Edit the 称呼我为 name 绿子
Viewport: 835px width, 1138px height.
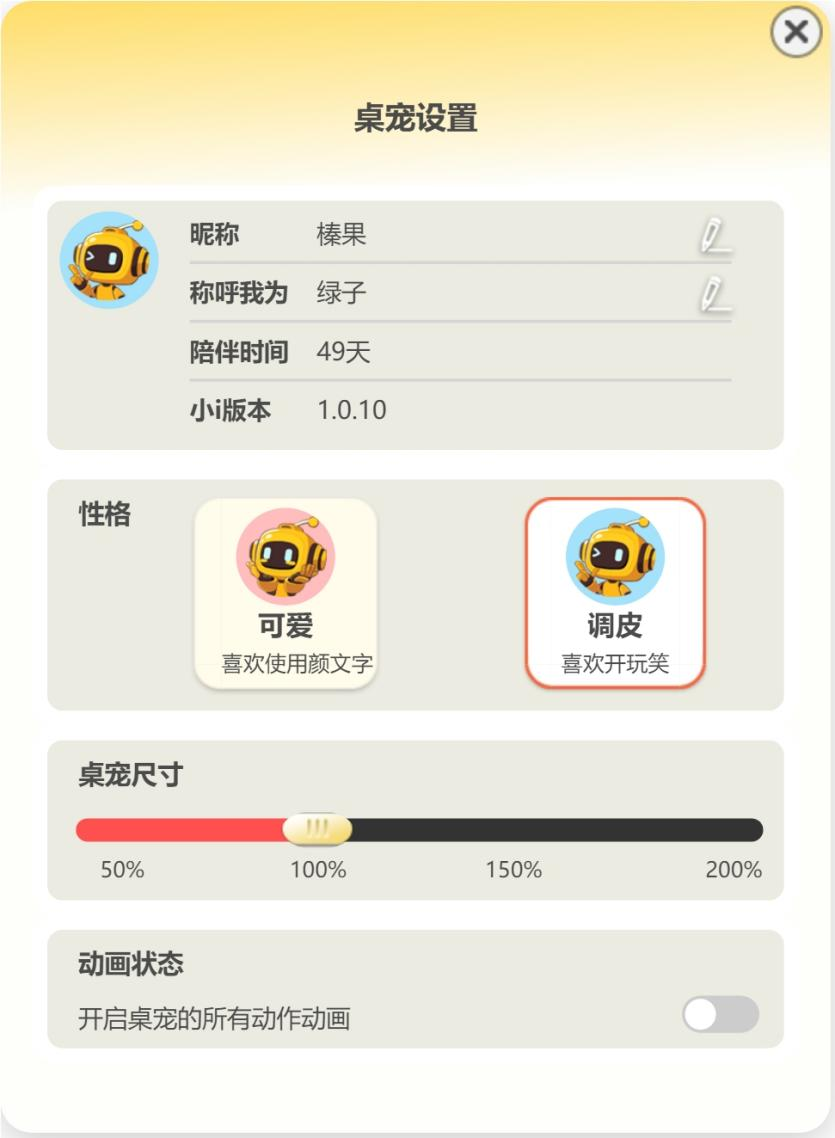713,294
